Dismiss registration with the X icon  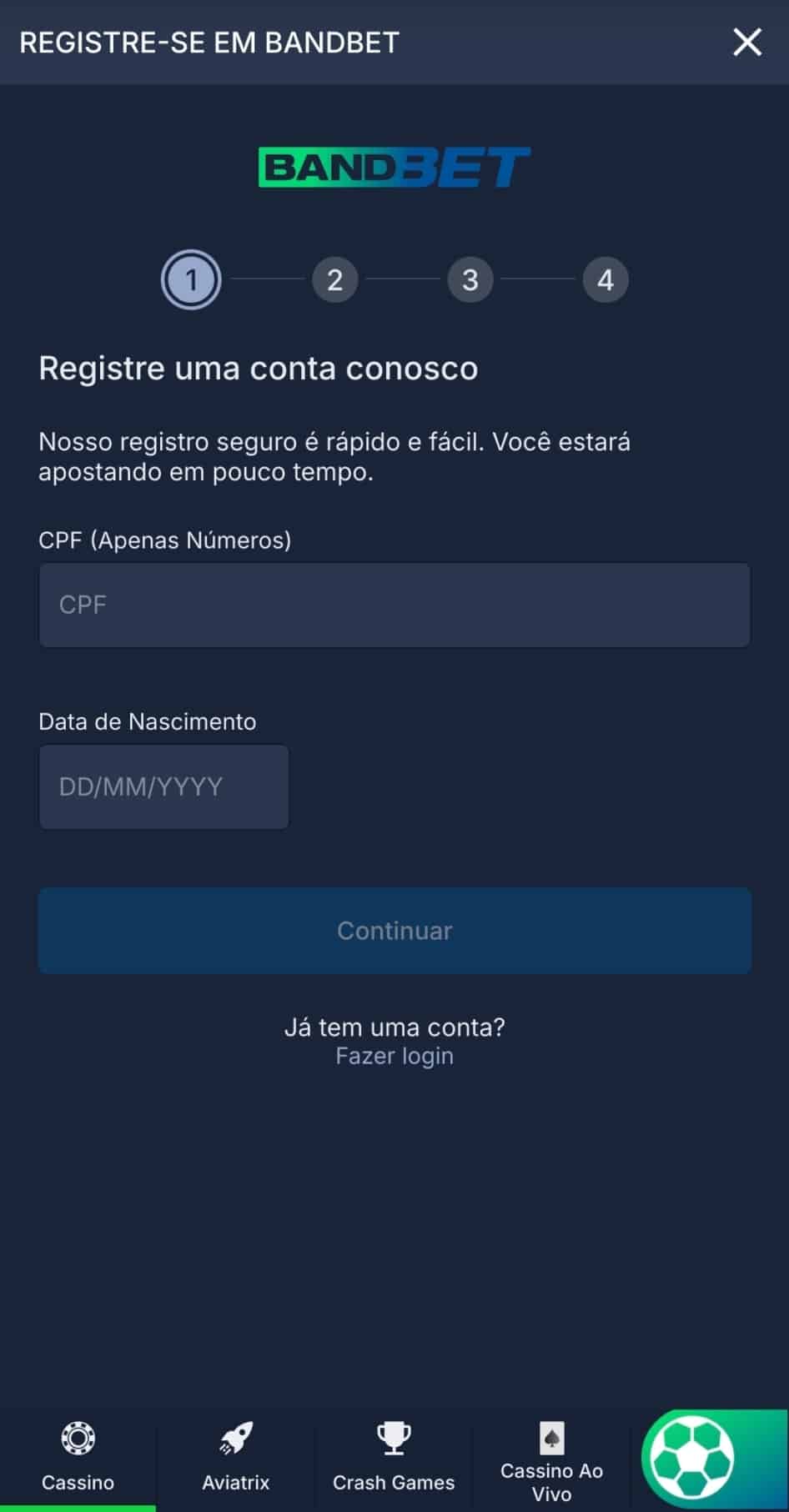click(746, 42)
